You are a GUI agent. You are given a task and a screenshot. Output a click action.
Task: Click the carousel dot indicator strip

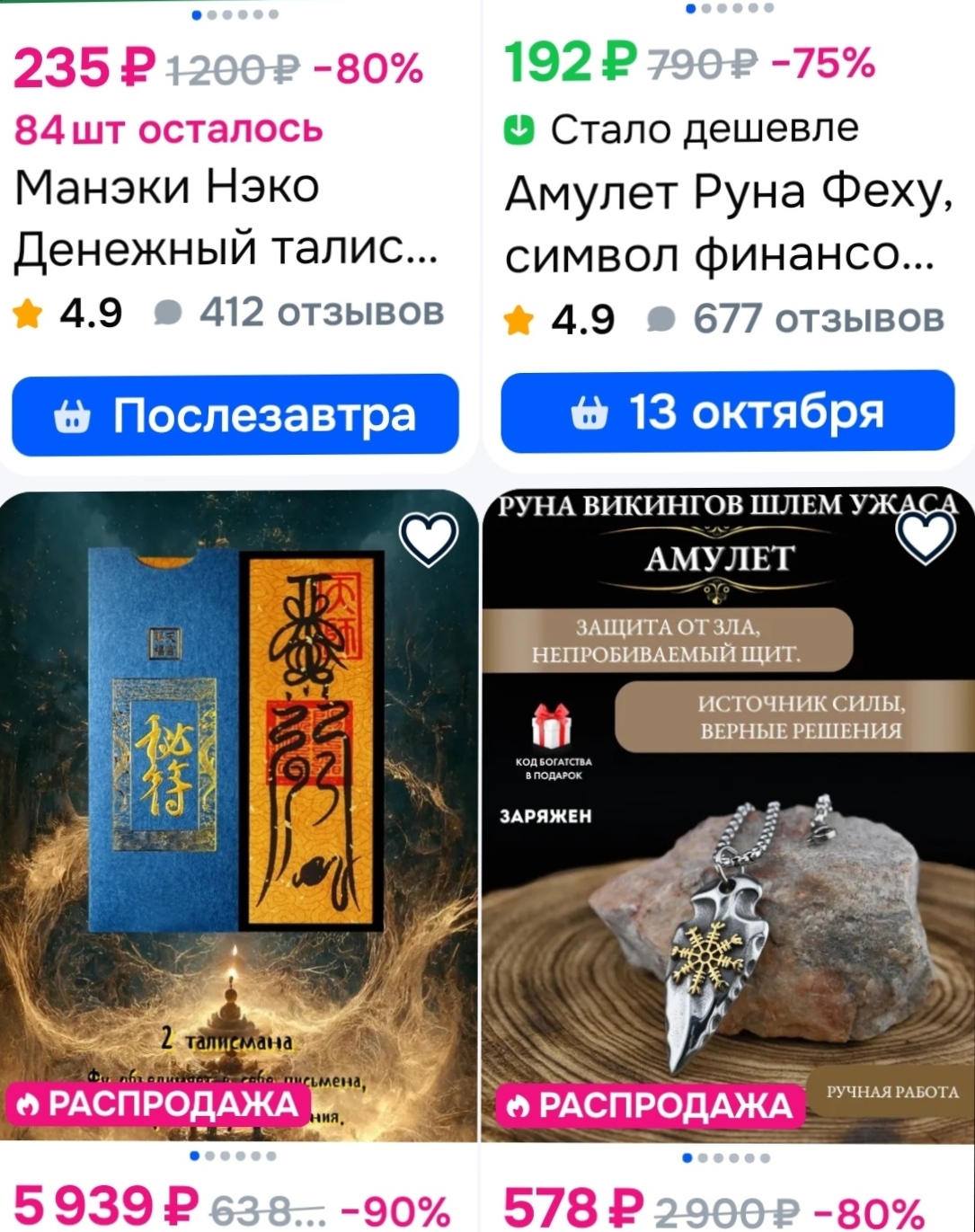[x=235, y=14]
